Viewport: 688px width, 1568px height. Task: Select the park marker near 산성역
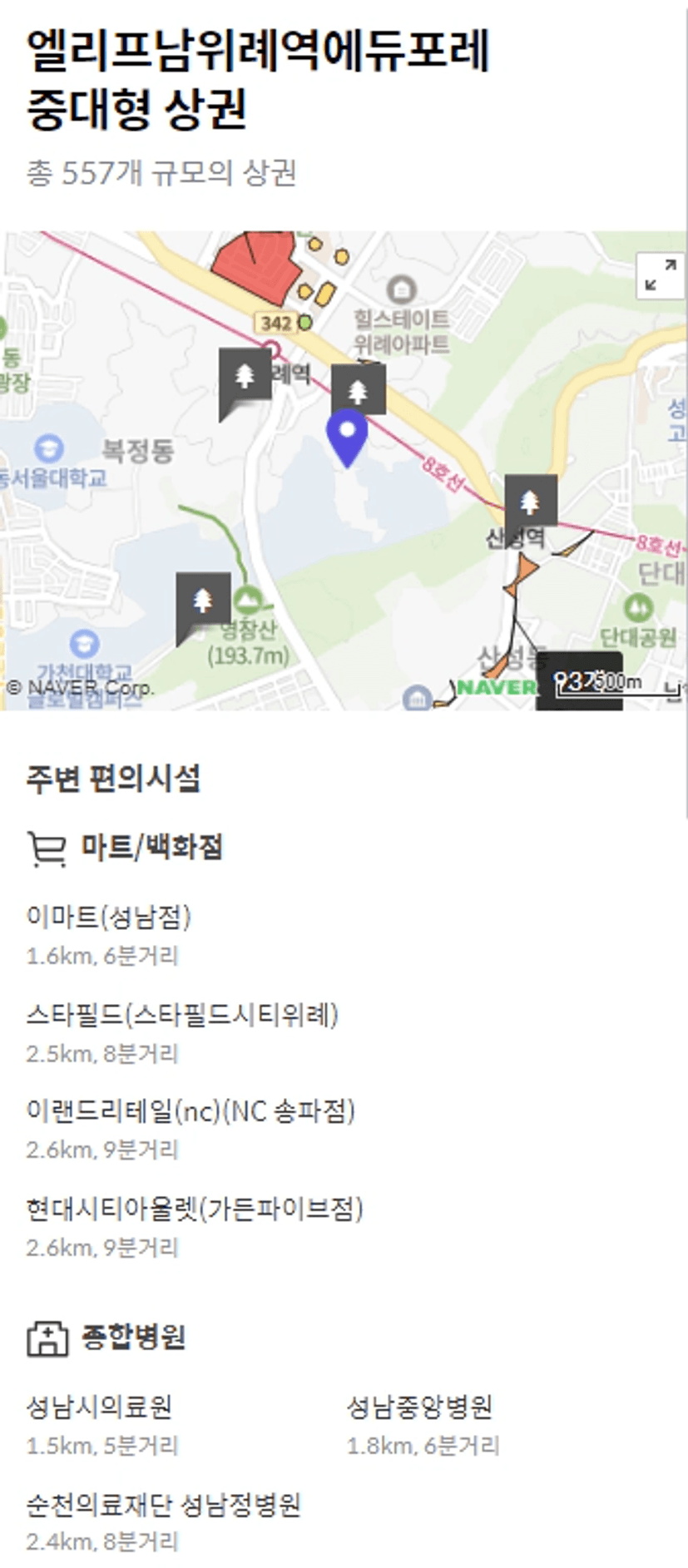pyautogui.click(x=531, y=501)
